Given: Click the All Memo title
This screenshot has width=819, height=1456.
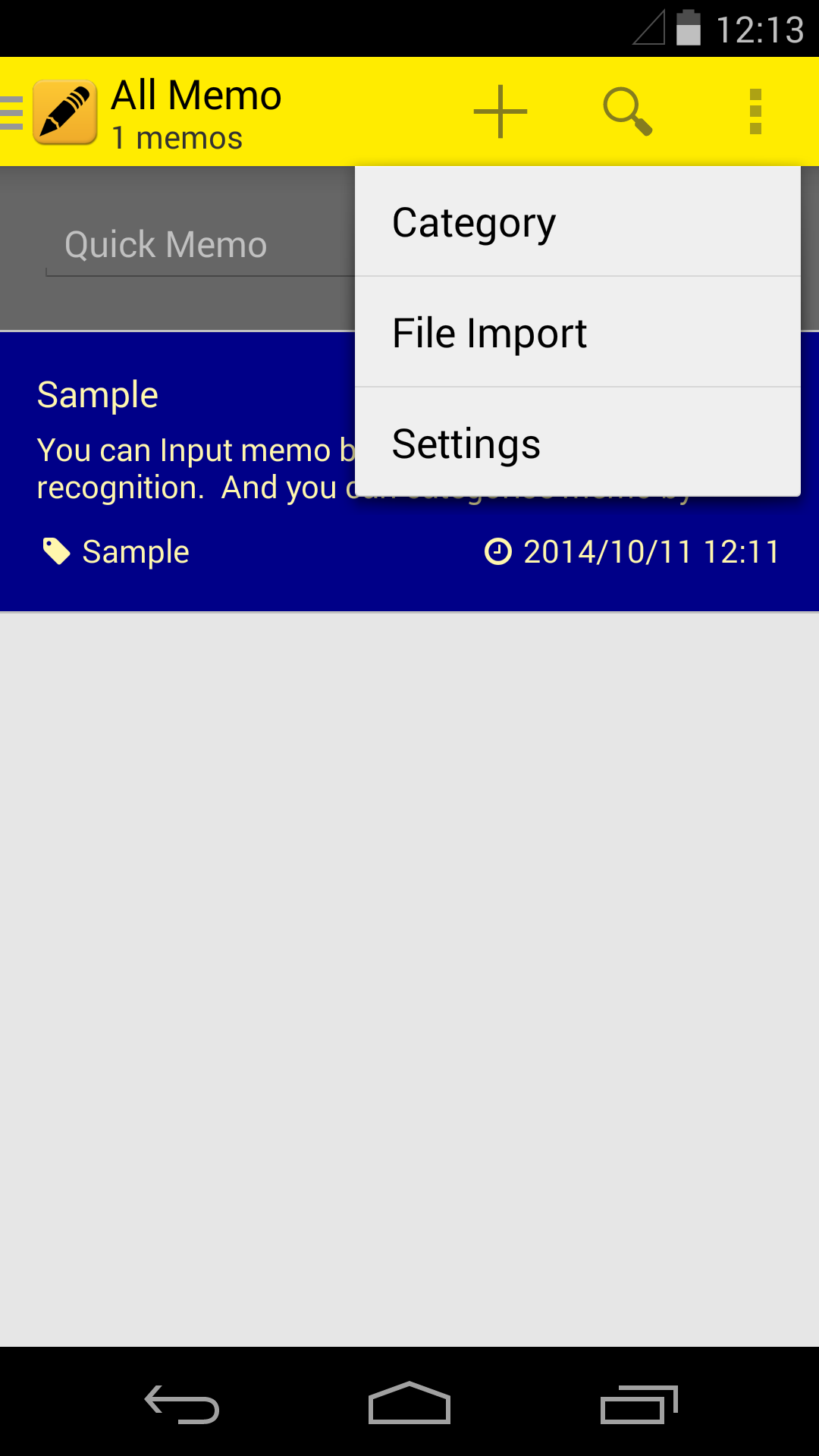Looking at the screenshot, I should 196,94.
